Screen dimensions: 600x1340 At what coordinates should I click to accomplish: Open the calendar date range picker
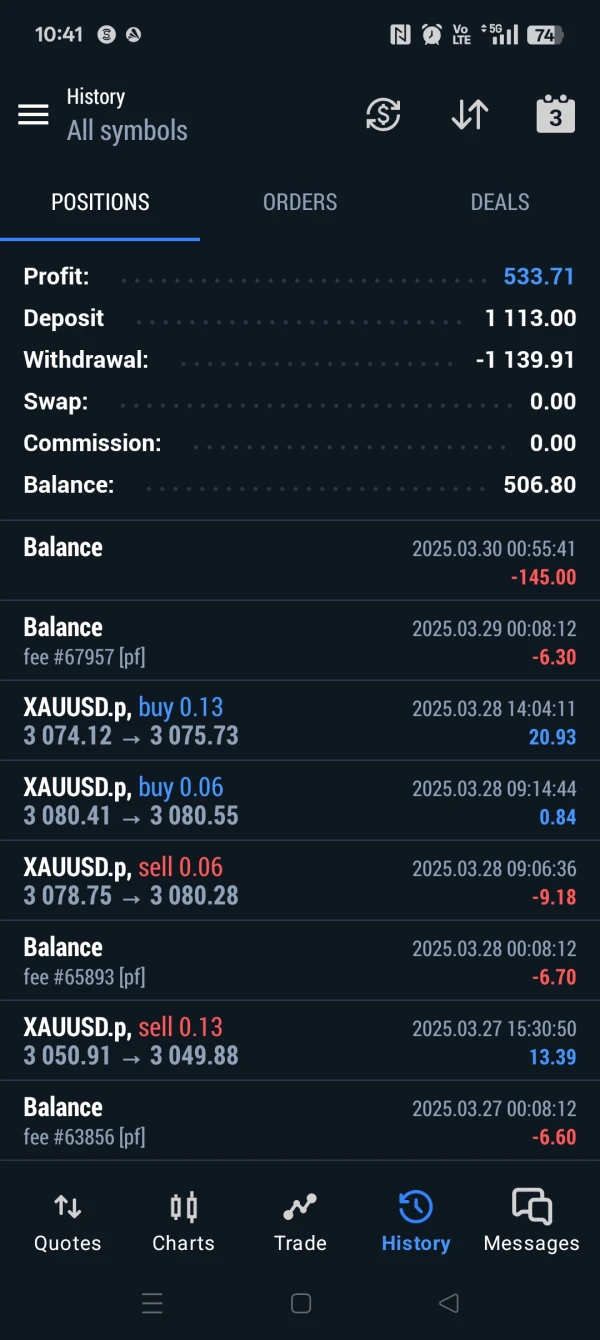point(555,115)
